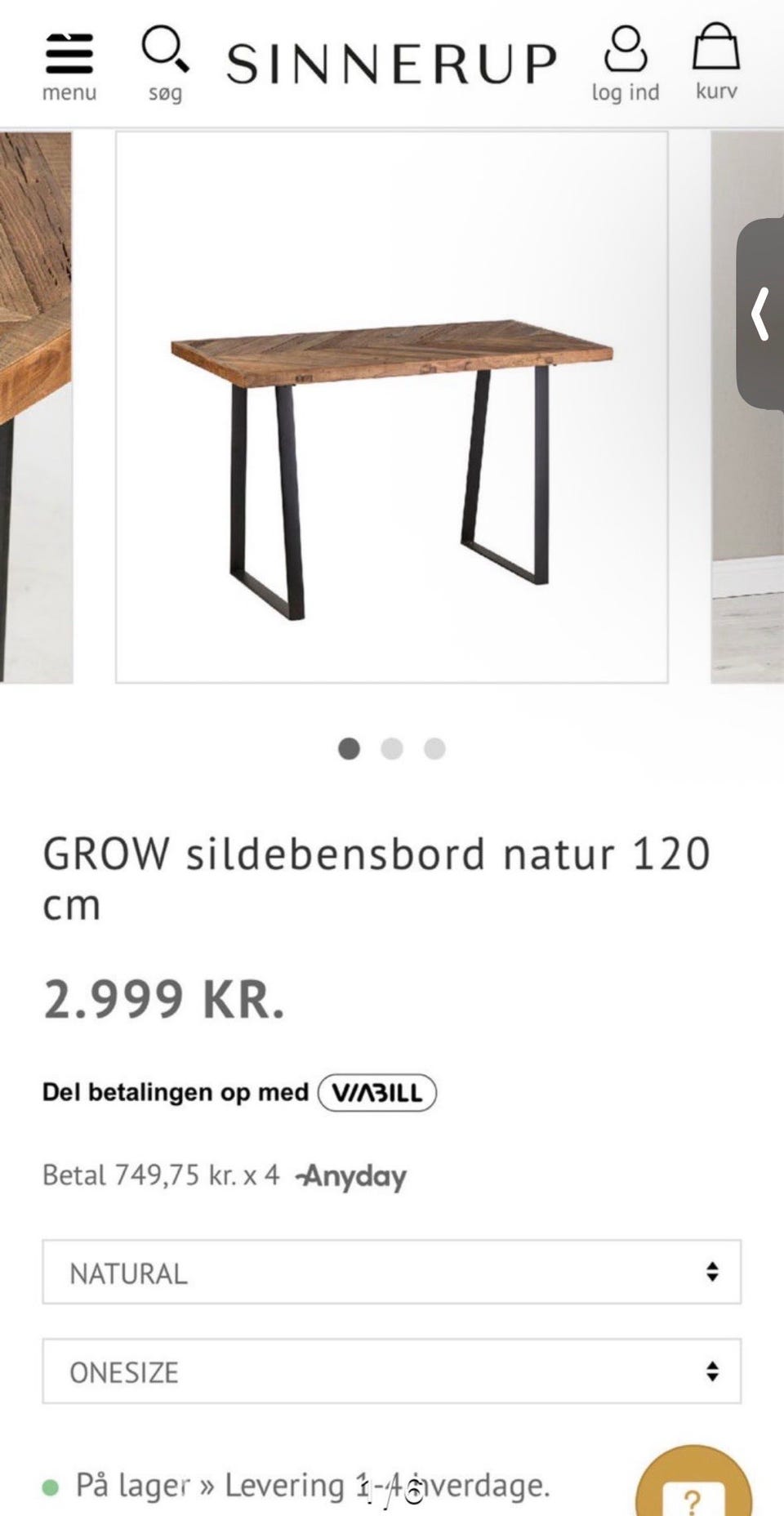Open the ONESIZE size dropdown
784x1516 pixels.
pyautogui.click(x=392, y=1372)
